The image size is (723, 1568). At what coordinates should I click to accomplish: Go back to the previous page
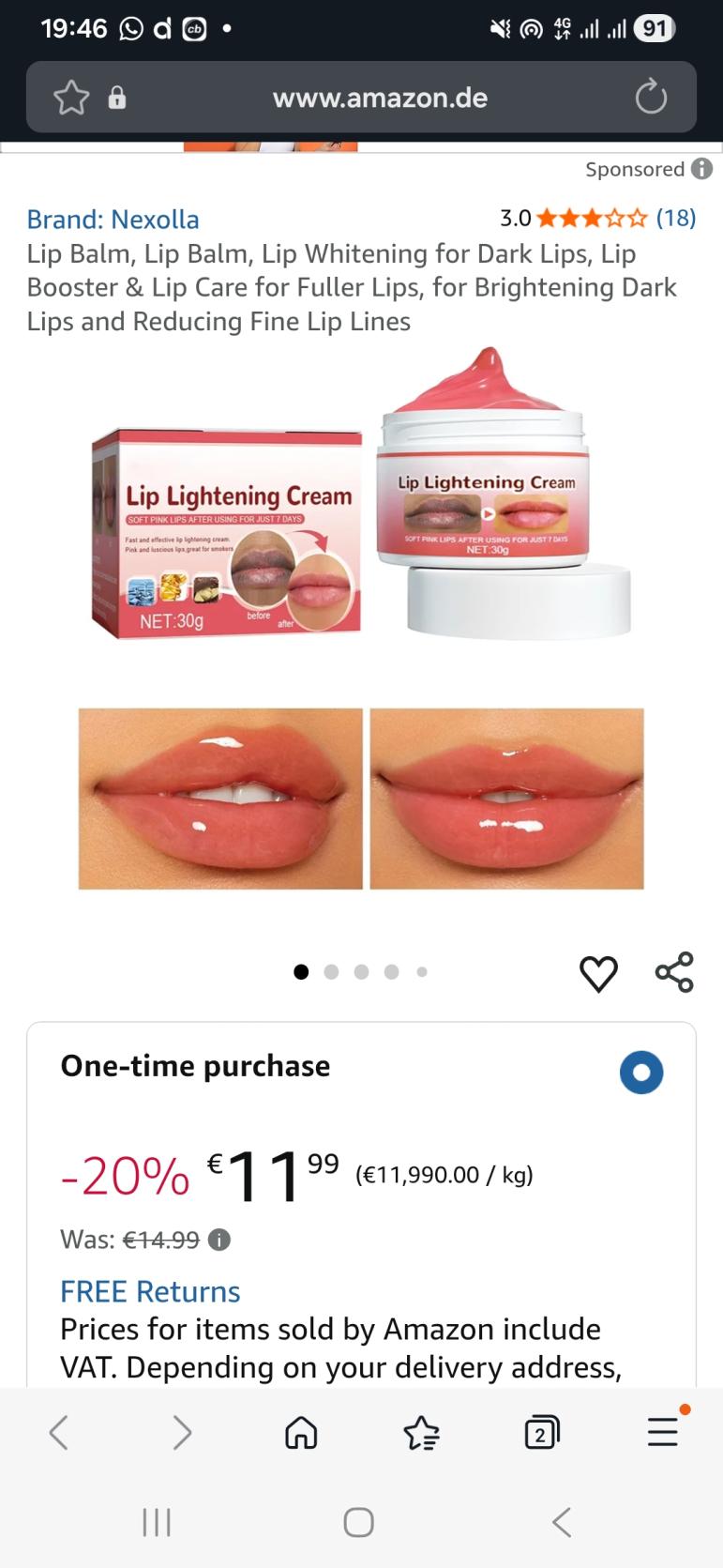point(58,1433)
